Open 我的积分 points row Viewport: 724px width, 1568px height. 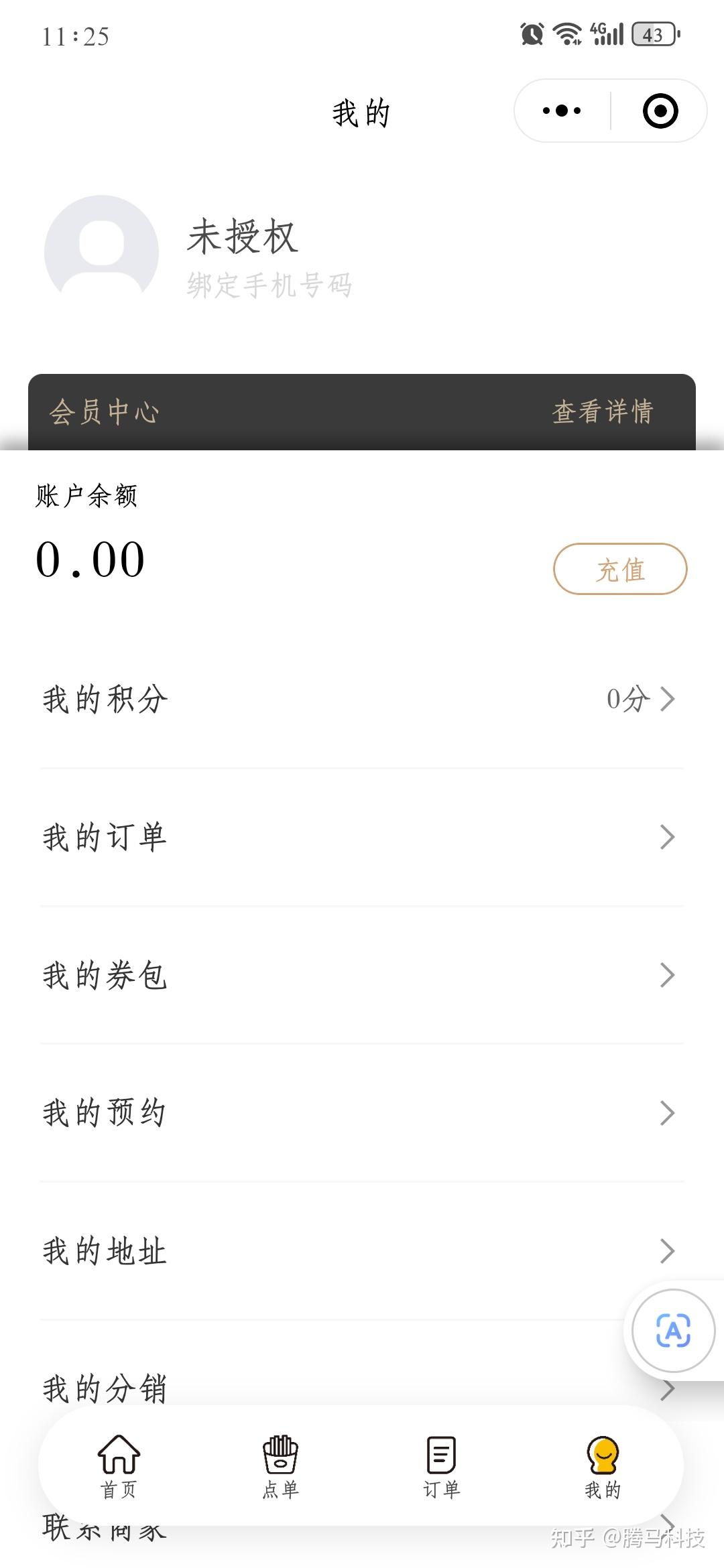(362, 699)
